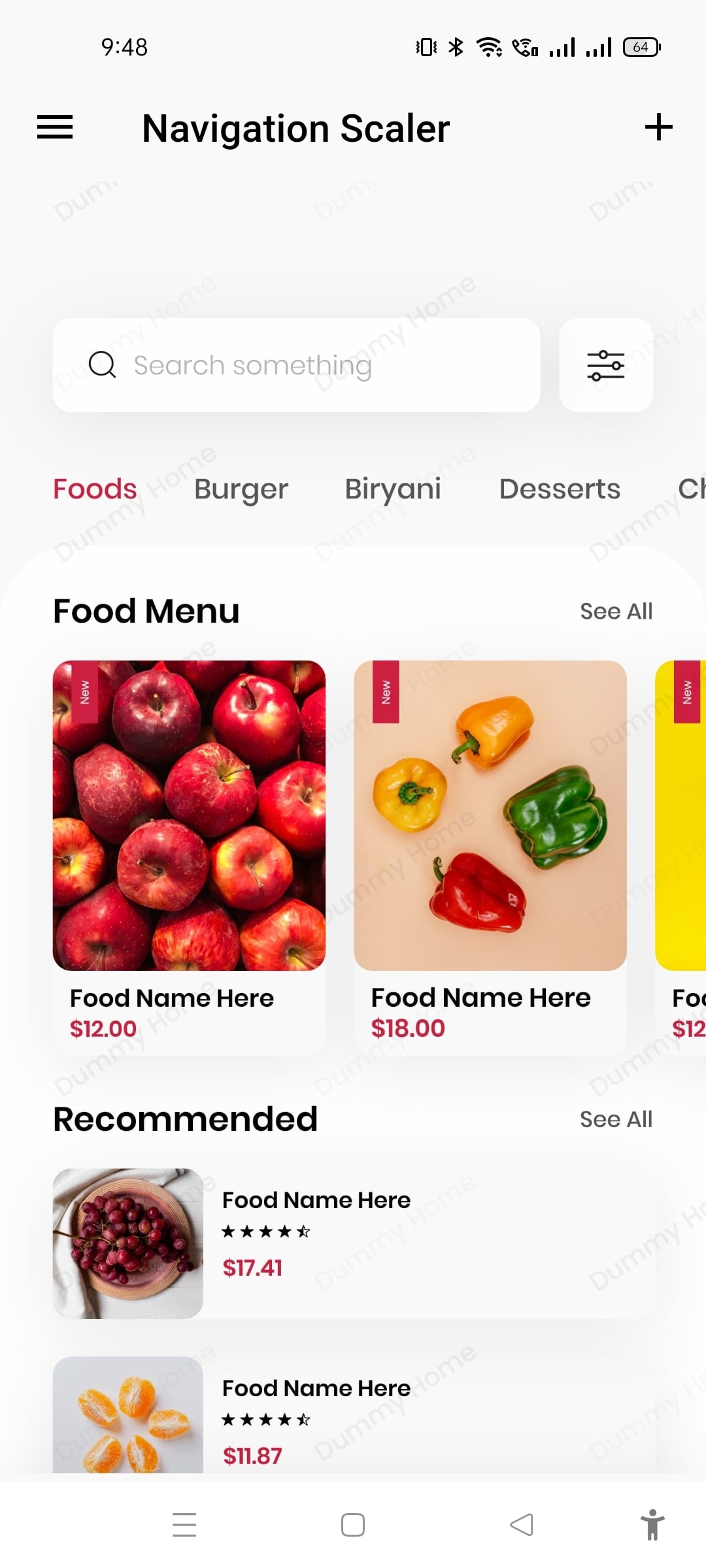This screenshot has width=706, height=1568.
Task: Go back using system back button
Action: [521, 1526]
